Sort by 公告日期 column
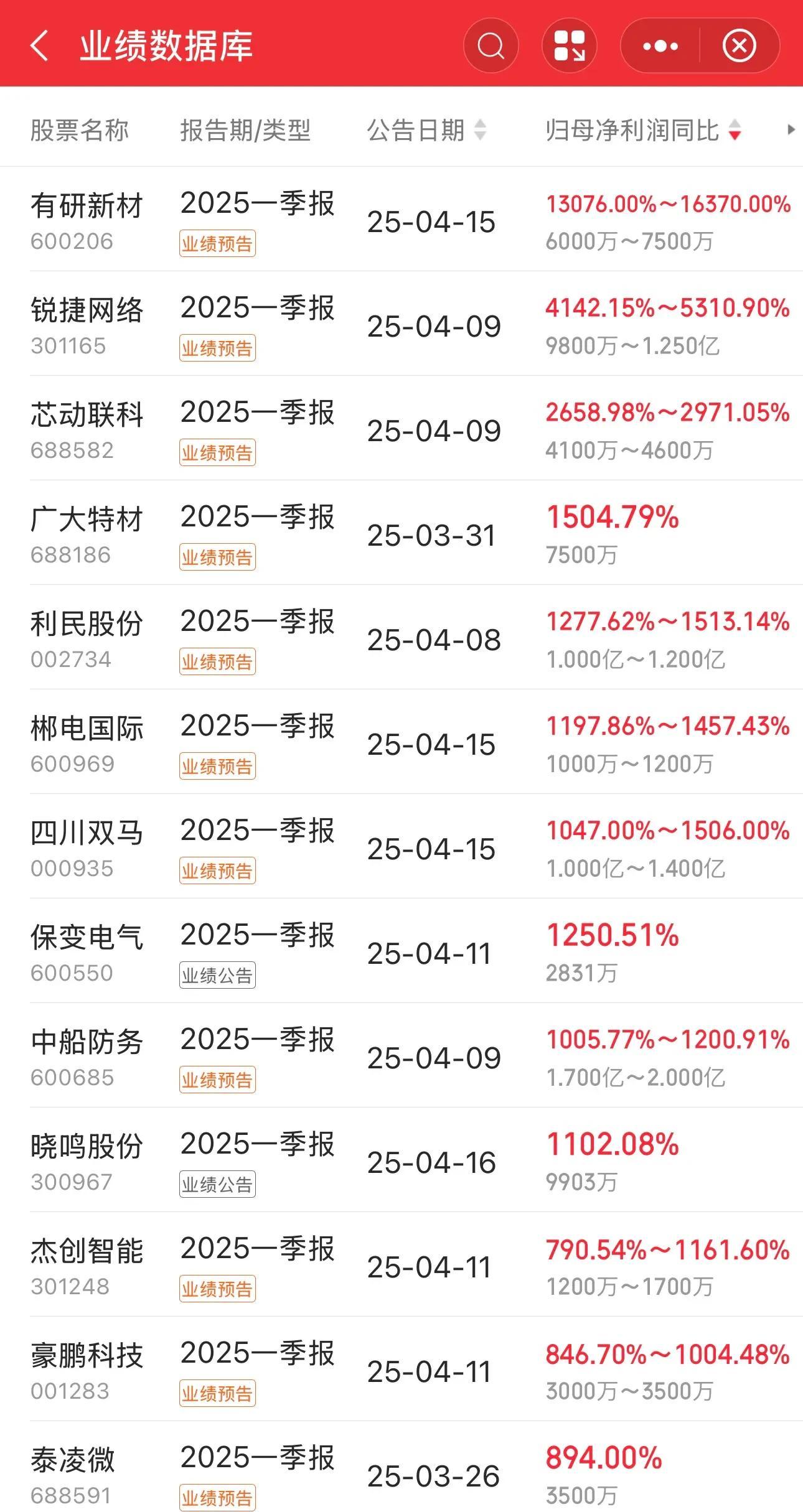 pyautogui.click(x=427, y=130)
